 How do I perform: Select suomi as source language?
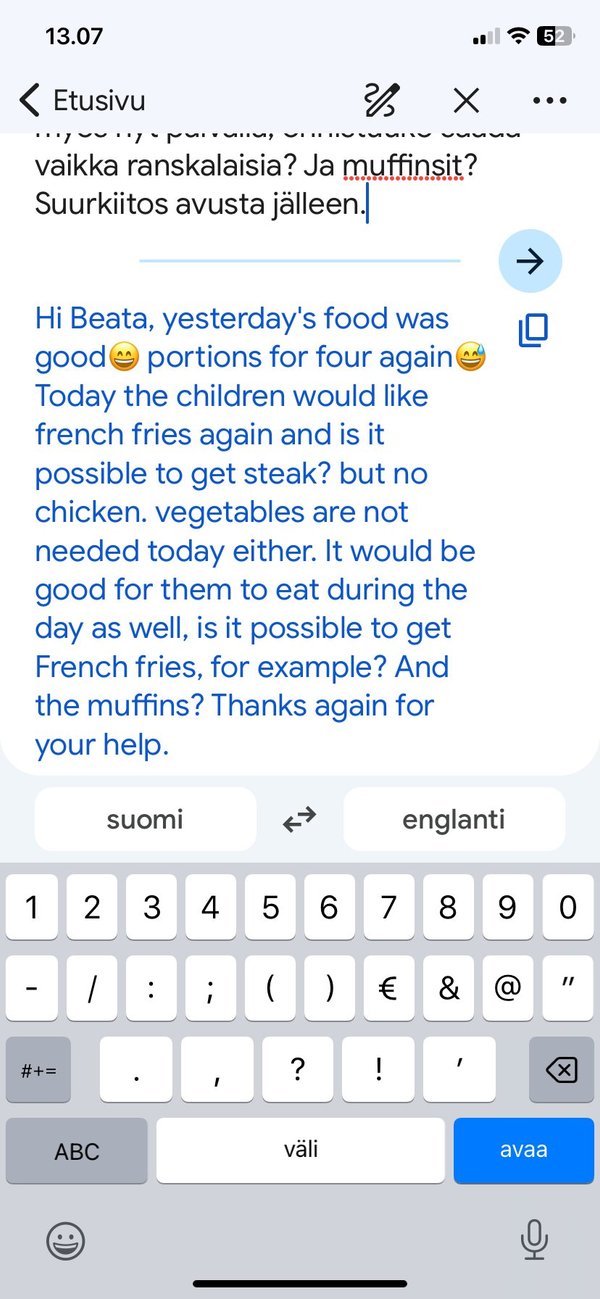[145, 820]
